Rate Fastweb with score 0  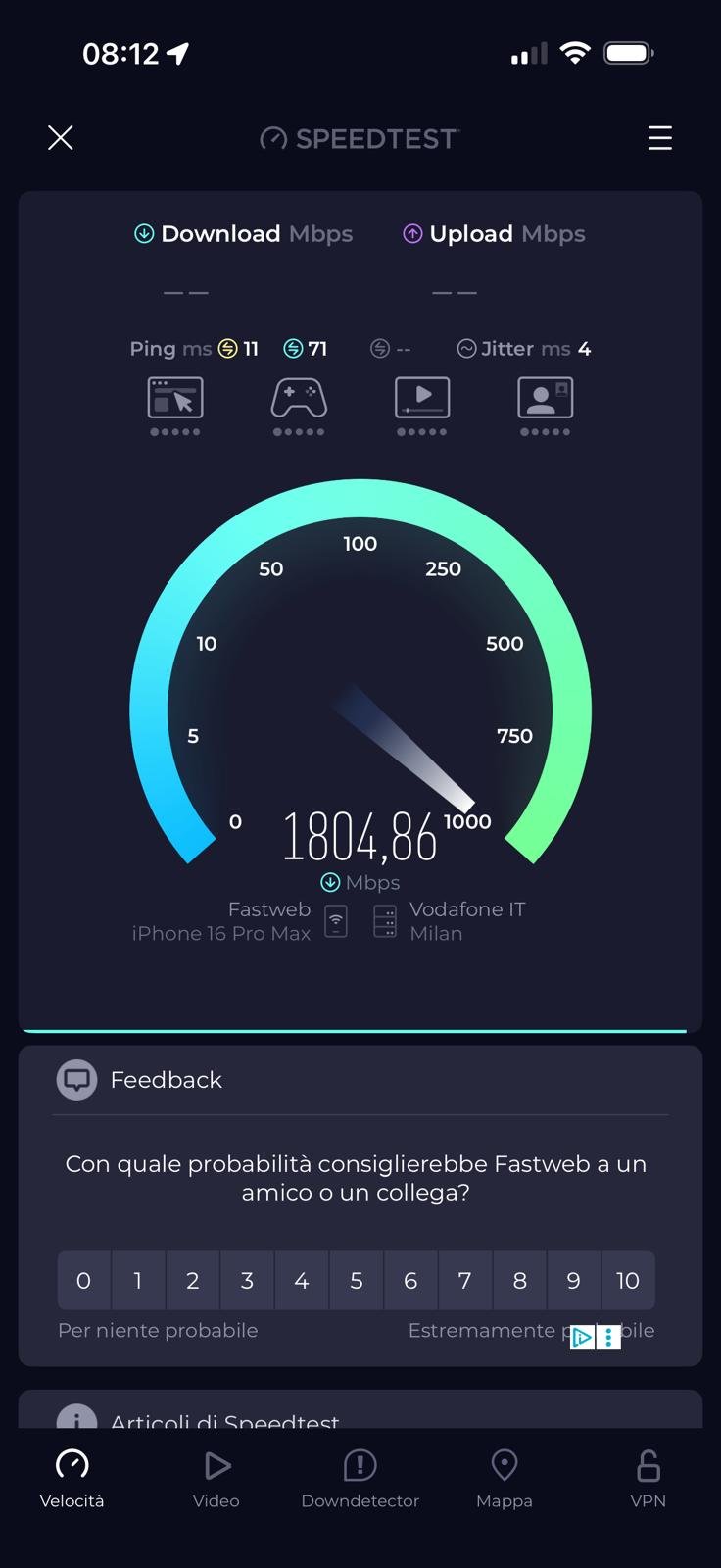84,1281
